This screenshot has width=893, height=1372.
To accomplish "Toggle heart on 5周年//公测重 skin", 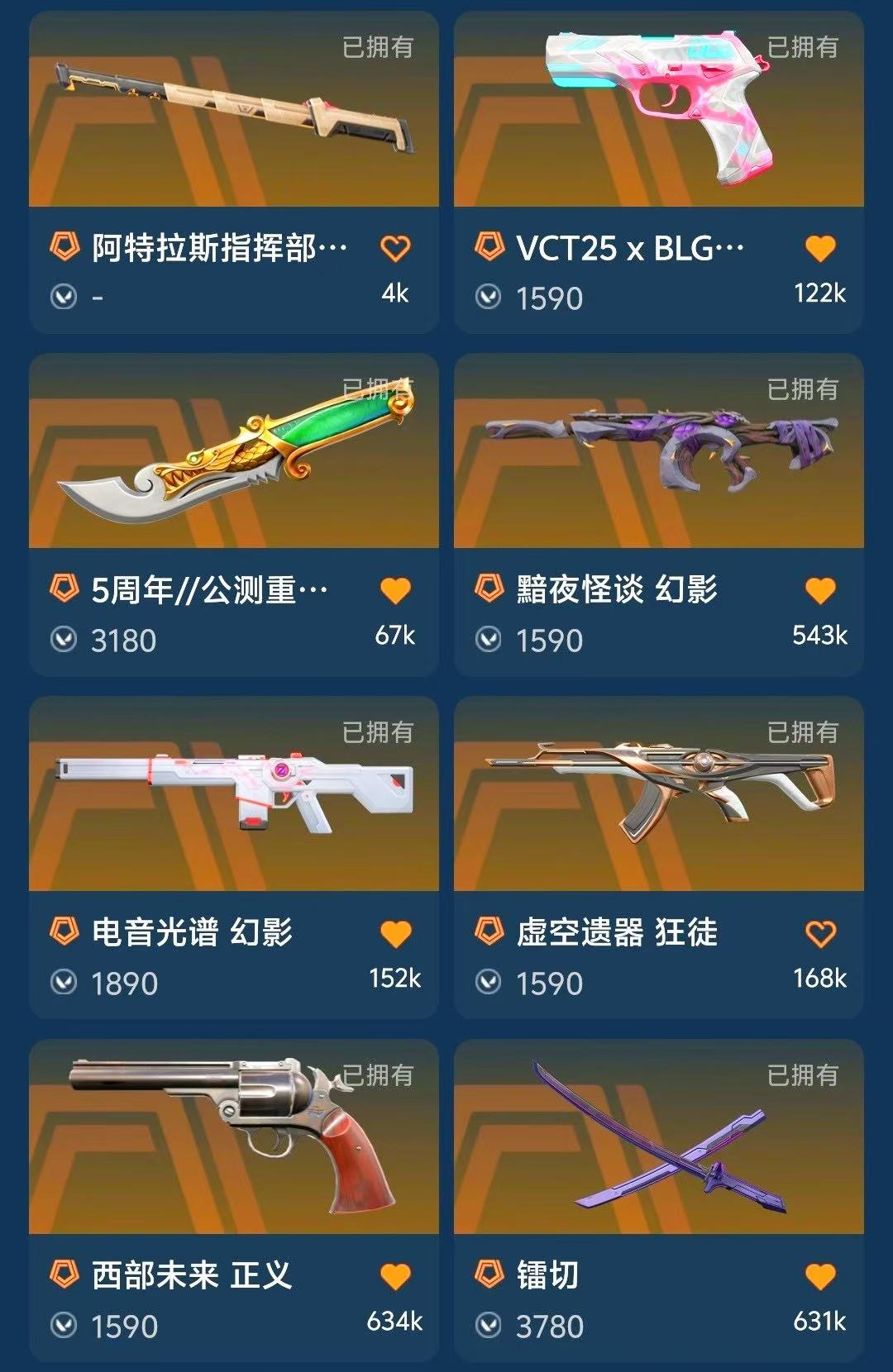I will [395, 590].
